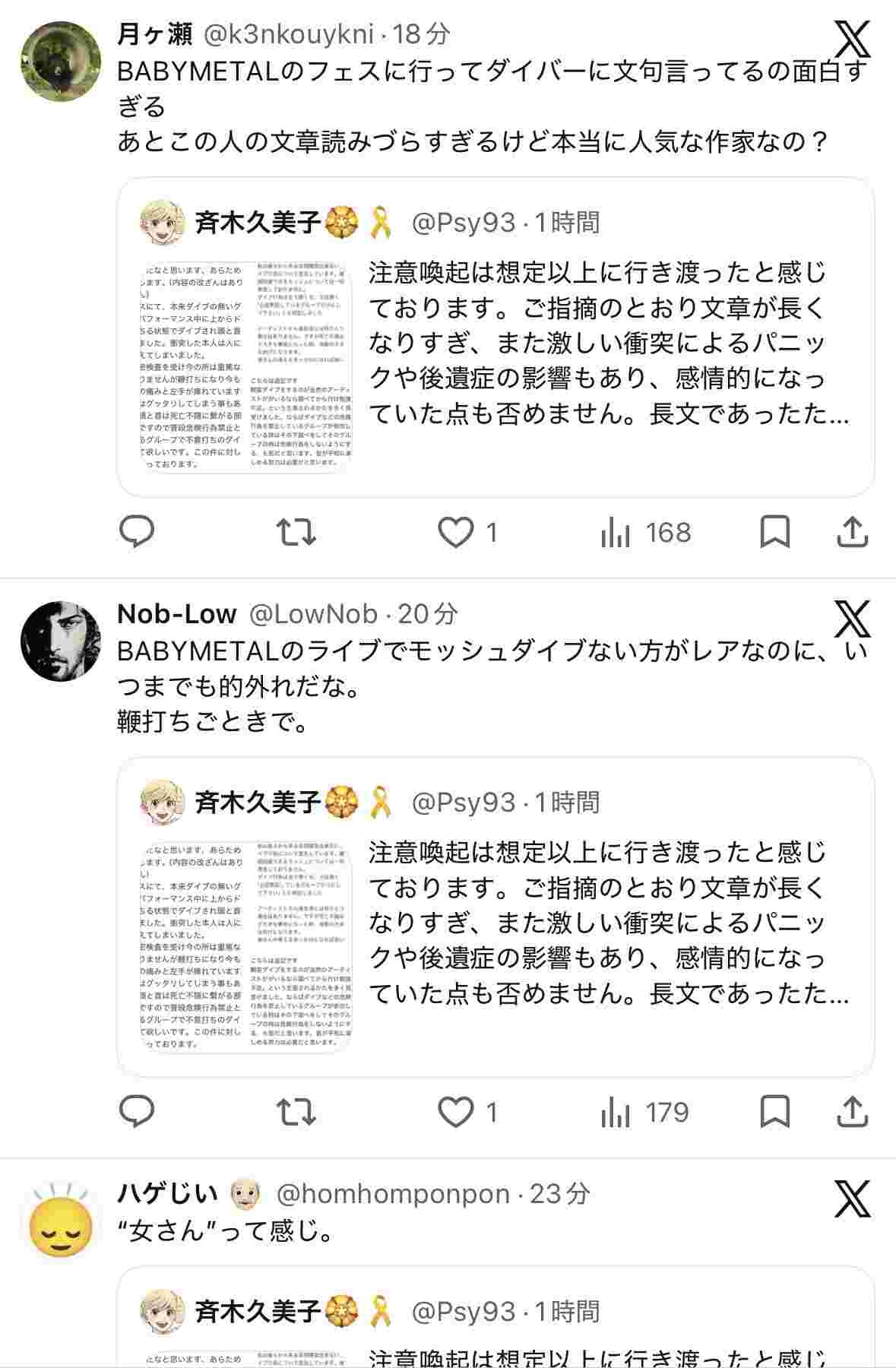
Task: View analytics for 月ヶ瀬's post
Action: (646, 532)
